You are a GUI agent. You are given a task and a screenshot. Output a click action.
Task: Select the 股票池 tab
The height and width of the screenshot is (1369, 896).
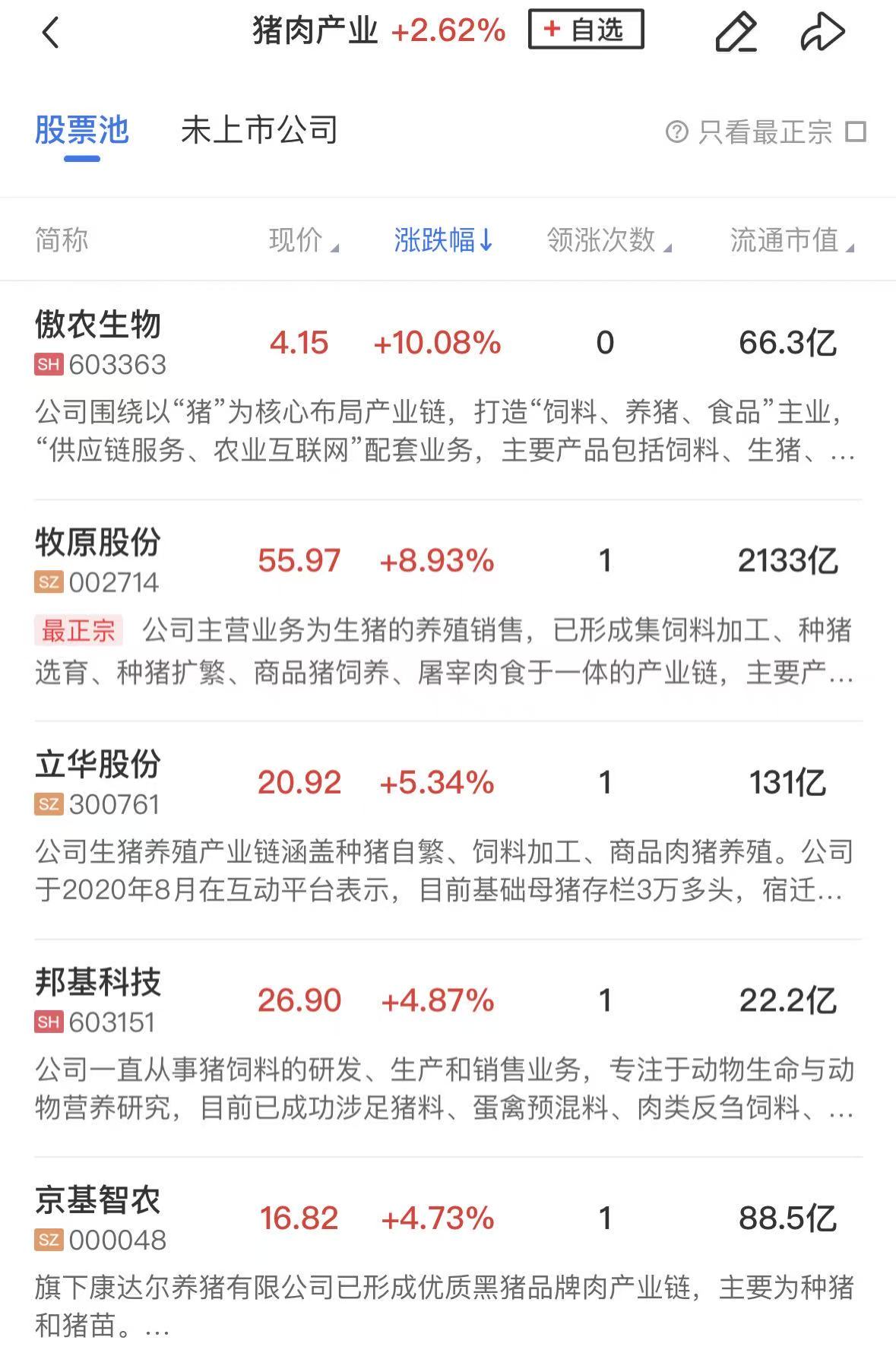82,130
